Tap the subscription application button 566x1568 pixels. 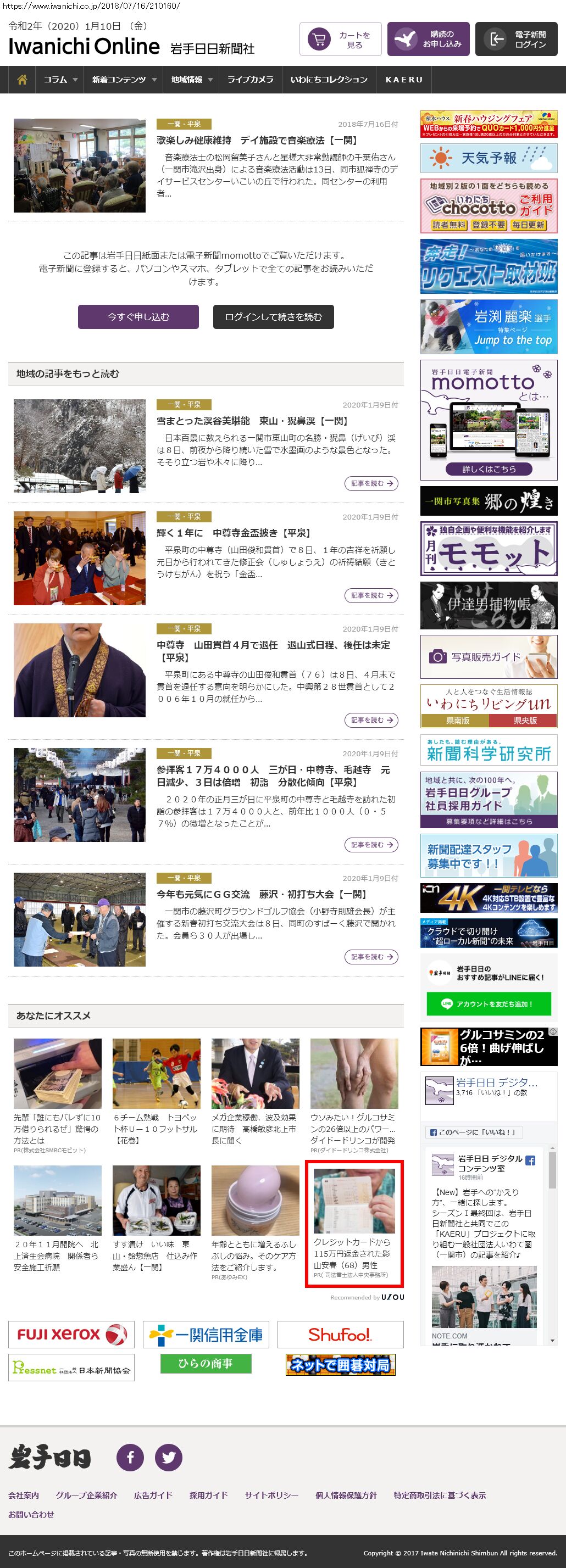pos(428,40)
